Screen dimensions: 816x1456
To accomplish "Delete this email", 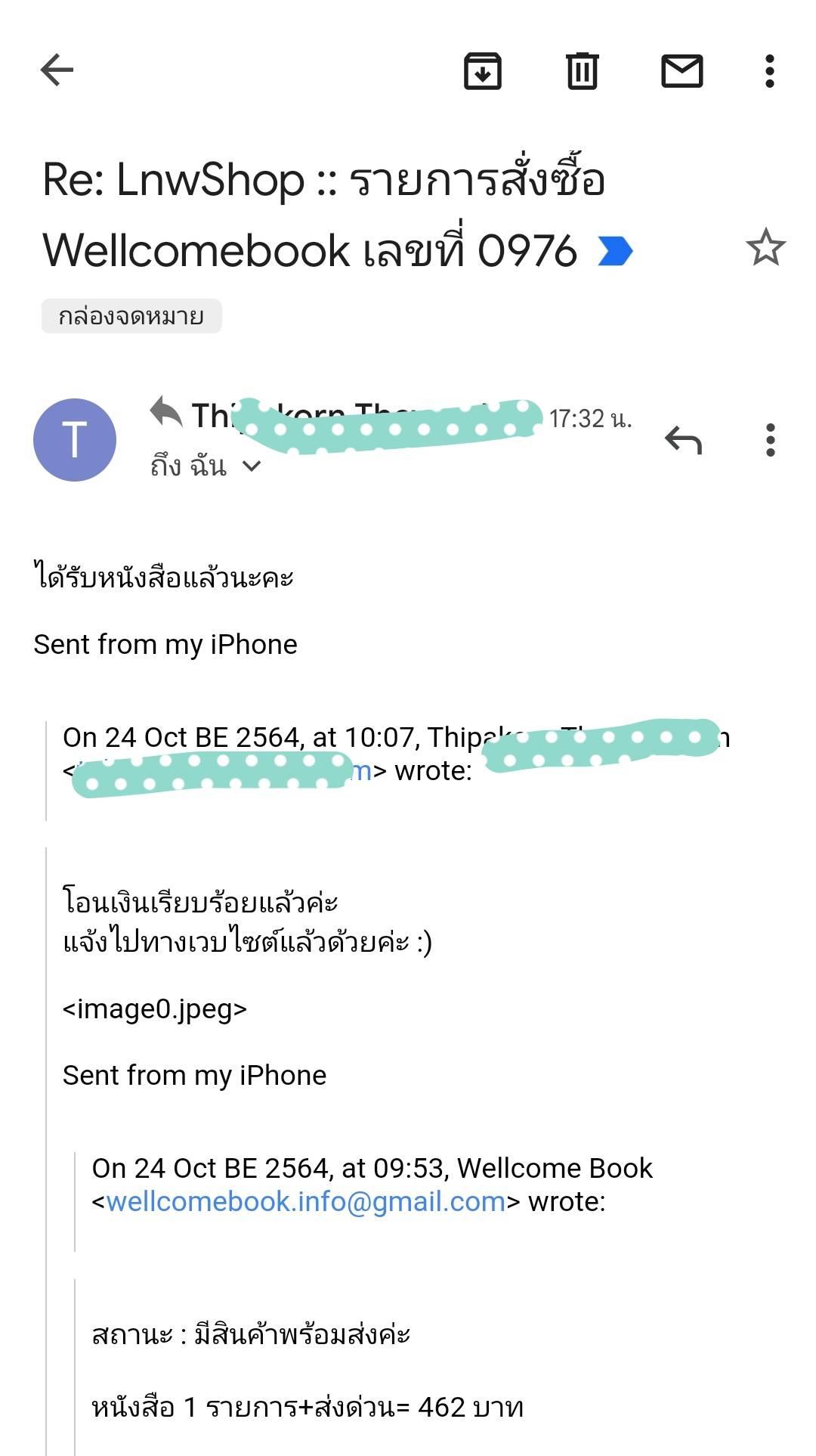I will 582,71.
